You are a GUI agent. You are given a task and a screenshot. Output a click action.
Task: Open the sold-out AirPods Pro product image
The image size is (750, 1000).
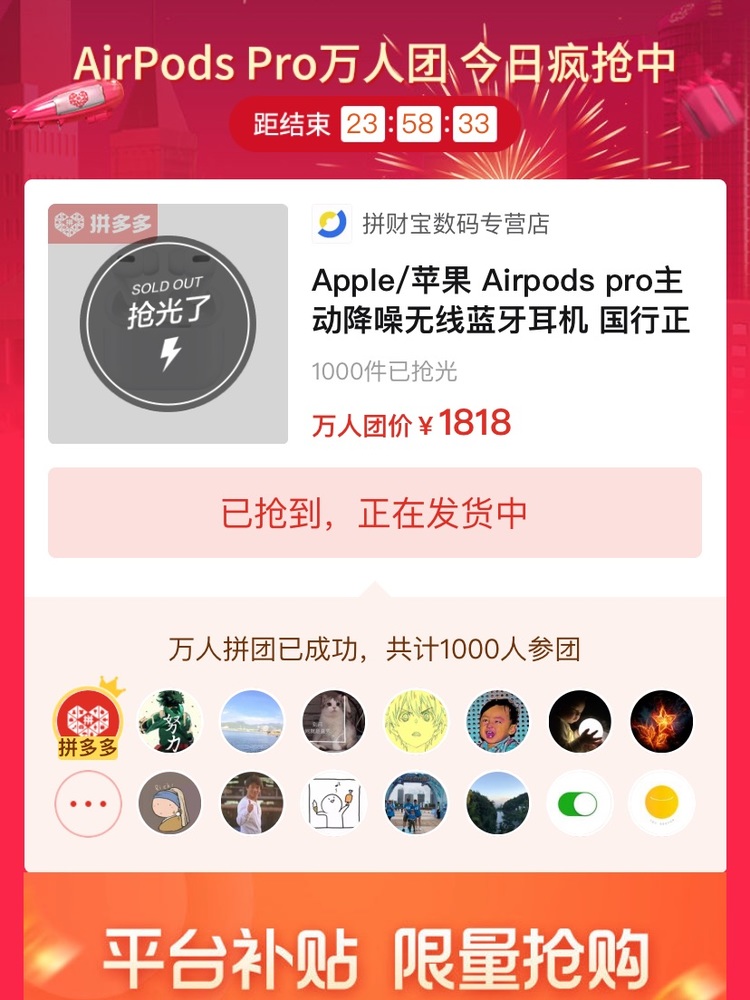point(168,324)
